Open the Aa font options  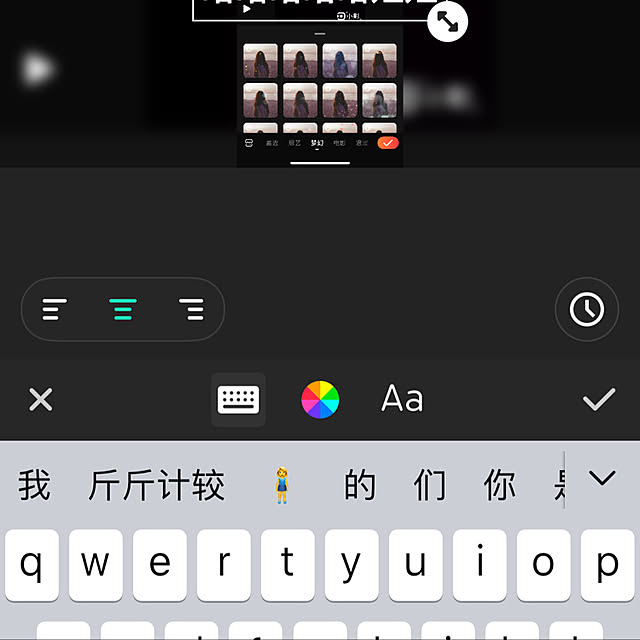coord(402,400)
